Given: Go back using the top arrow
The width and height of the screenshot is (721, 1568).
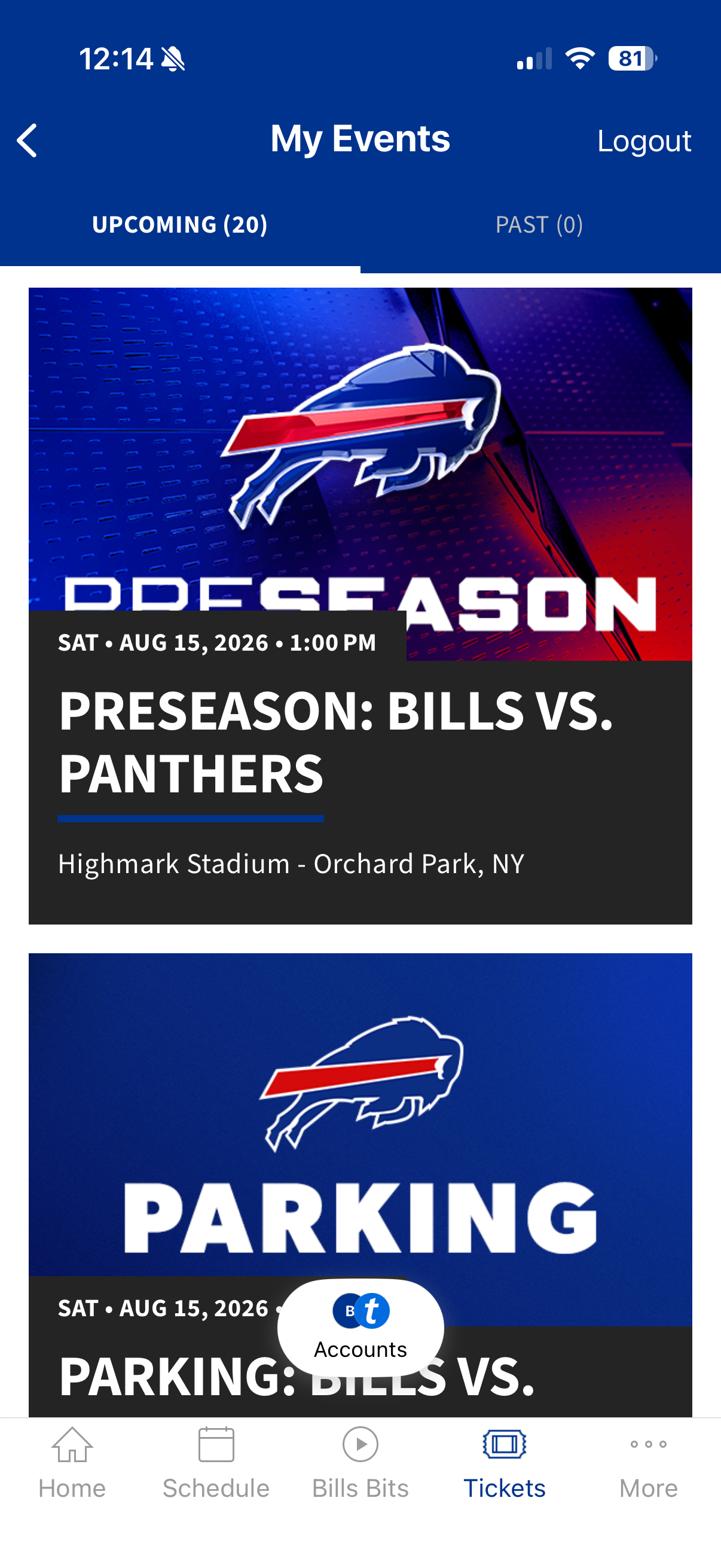Looking at the screenshot, I should coord(27,141).
